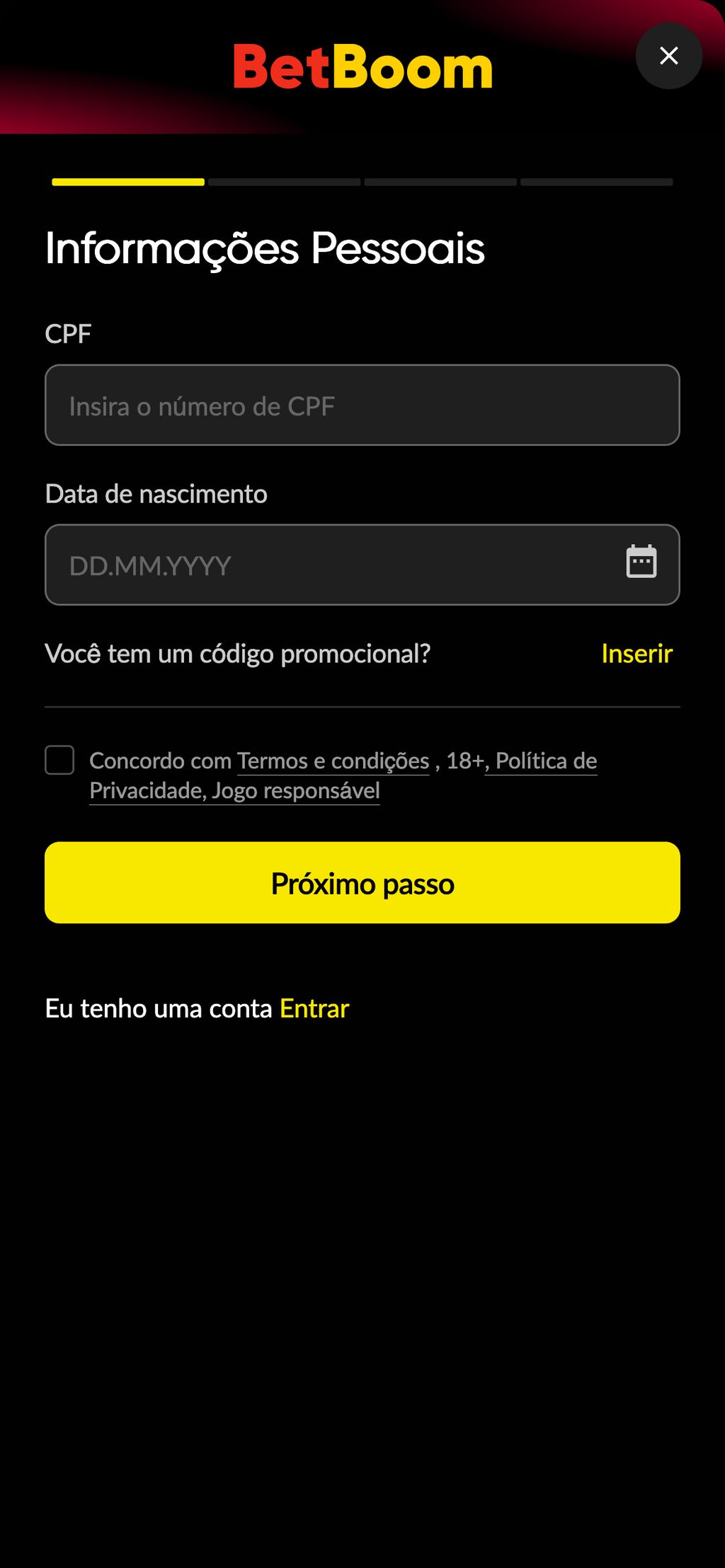Select the calendar icon next to DD.MM.YYYY
This screenshot has width=725, height=1568.
(643, 561)
